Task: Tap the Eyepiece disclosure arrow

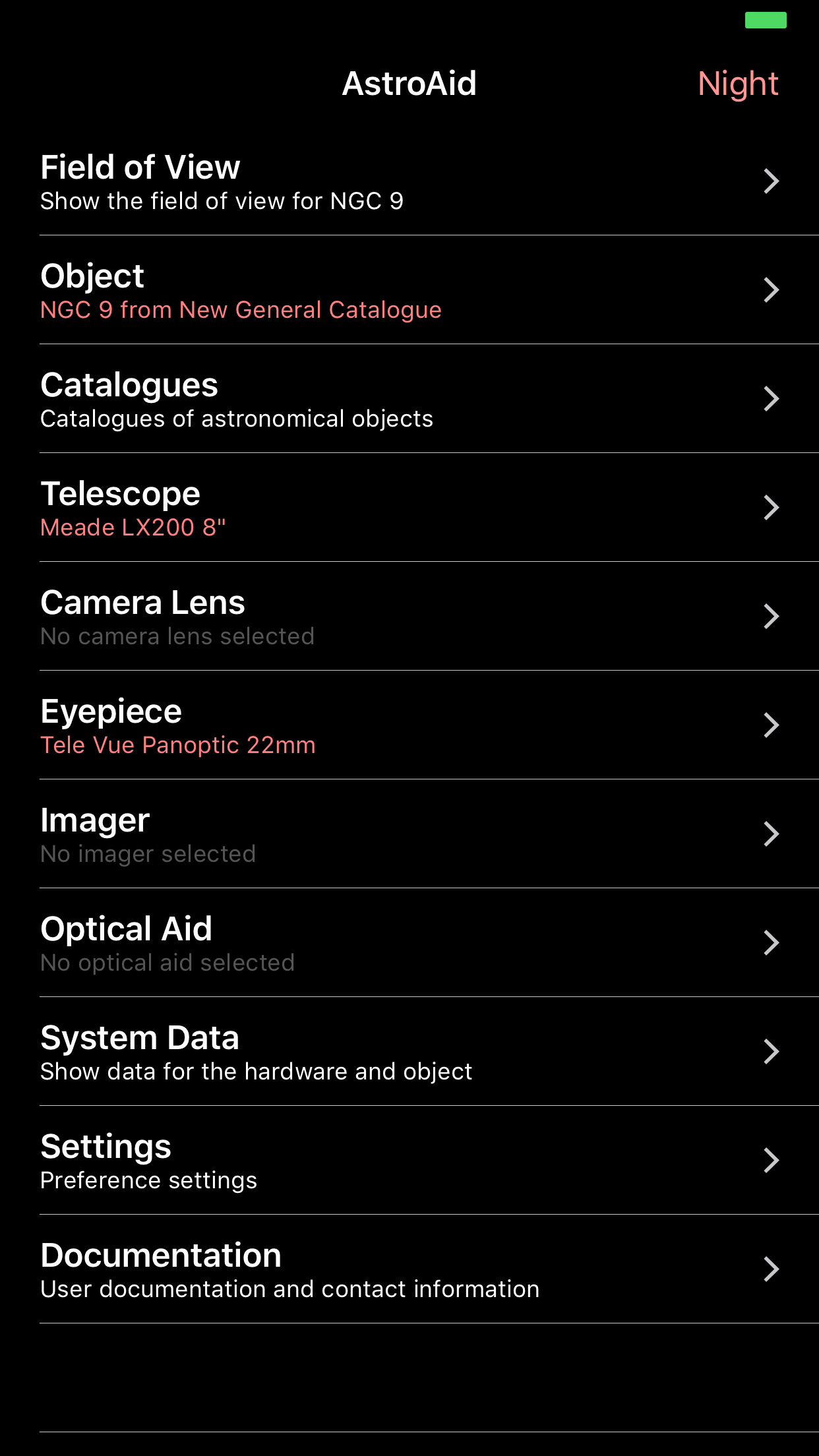Action: point(771,725)
